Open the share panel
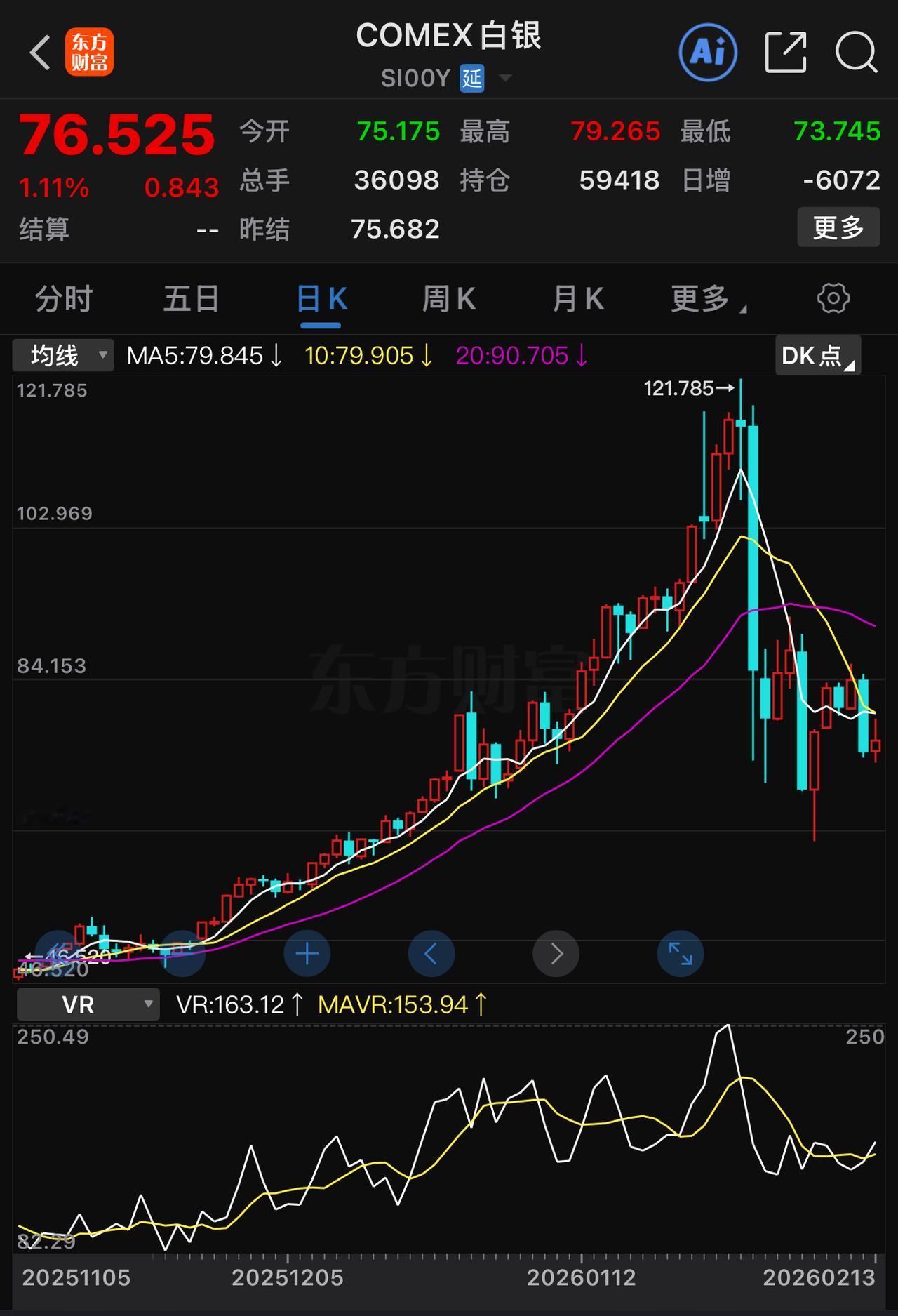898x1316 pixels. pyautogui.click(x=785, y=53)
